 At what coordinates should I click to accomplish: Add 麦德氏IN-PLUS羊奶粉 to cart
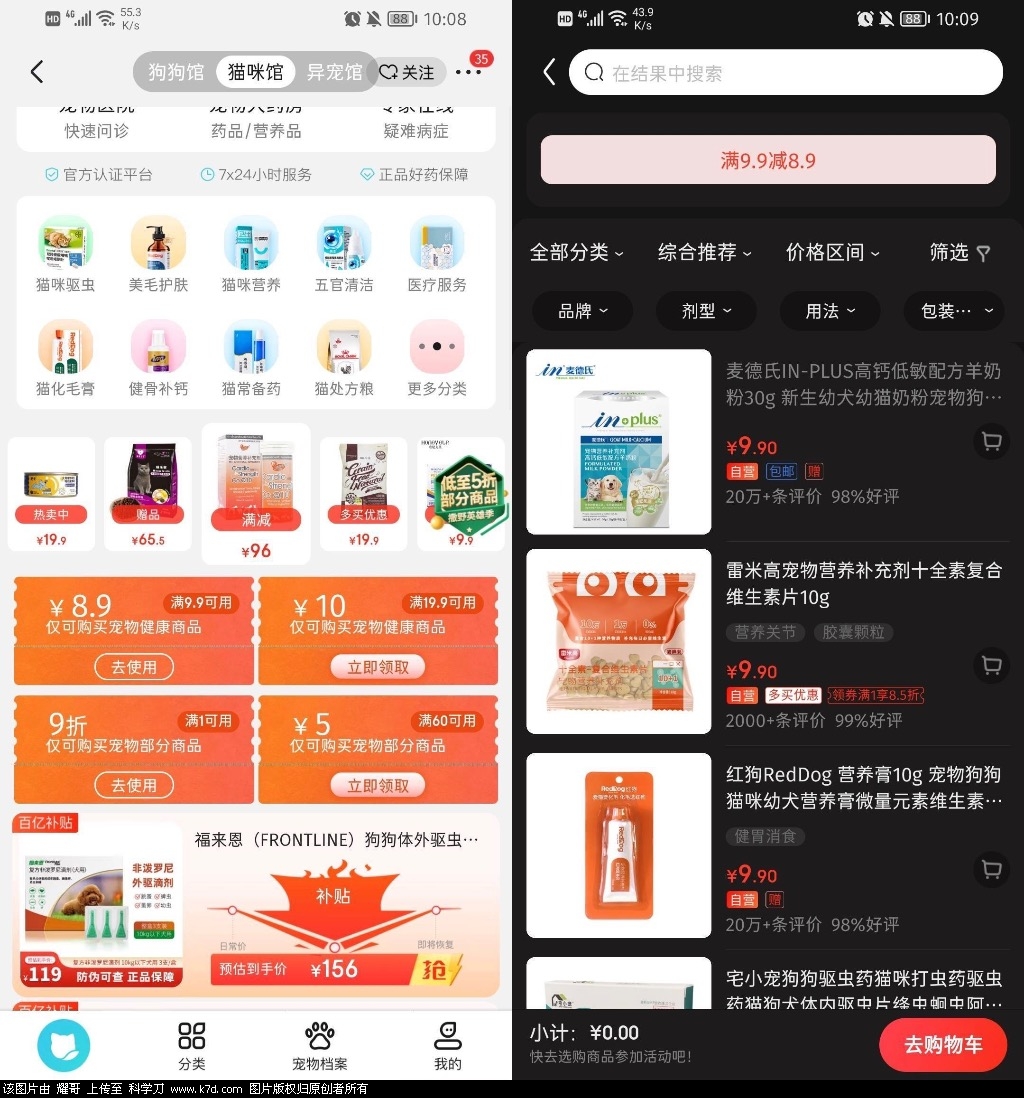tap(991, 442)
